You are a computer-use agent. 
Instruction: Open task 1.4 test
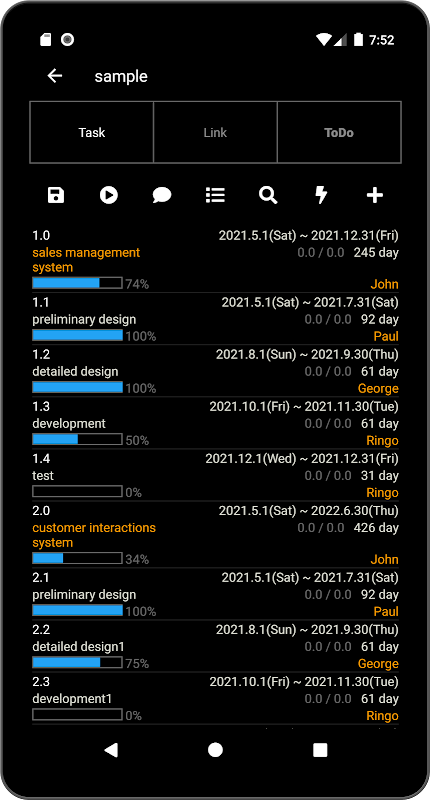coord(215,475)
